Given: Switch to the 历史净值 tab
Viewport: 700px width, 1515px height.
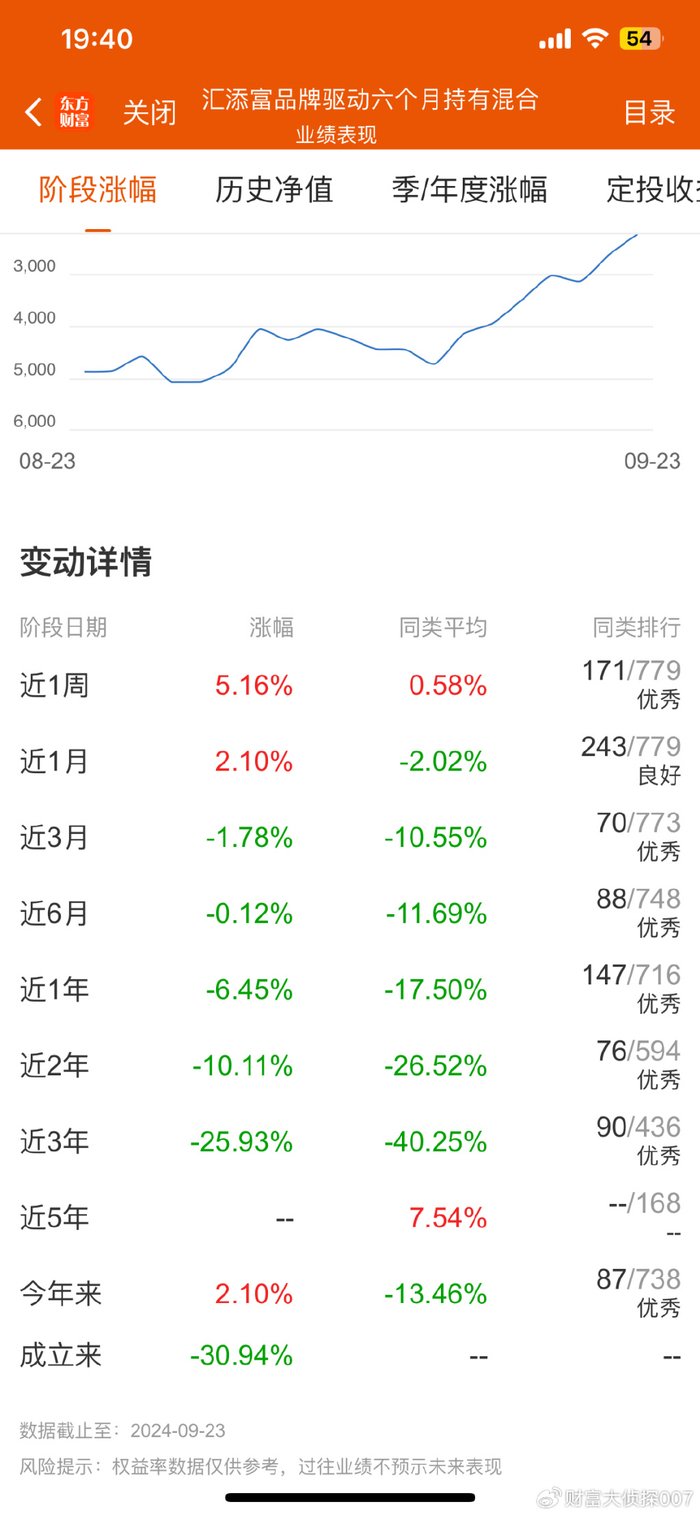Looking at the screenshot, I should click(274, 189).
